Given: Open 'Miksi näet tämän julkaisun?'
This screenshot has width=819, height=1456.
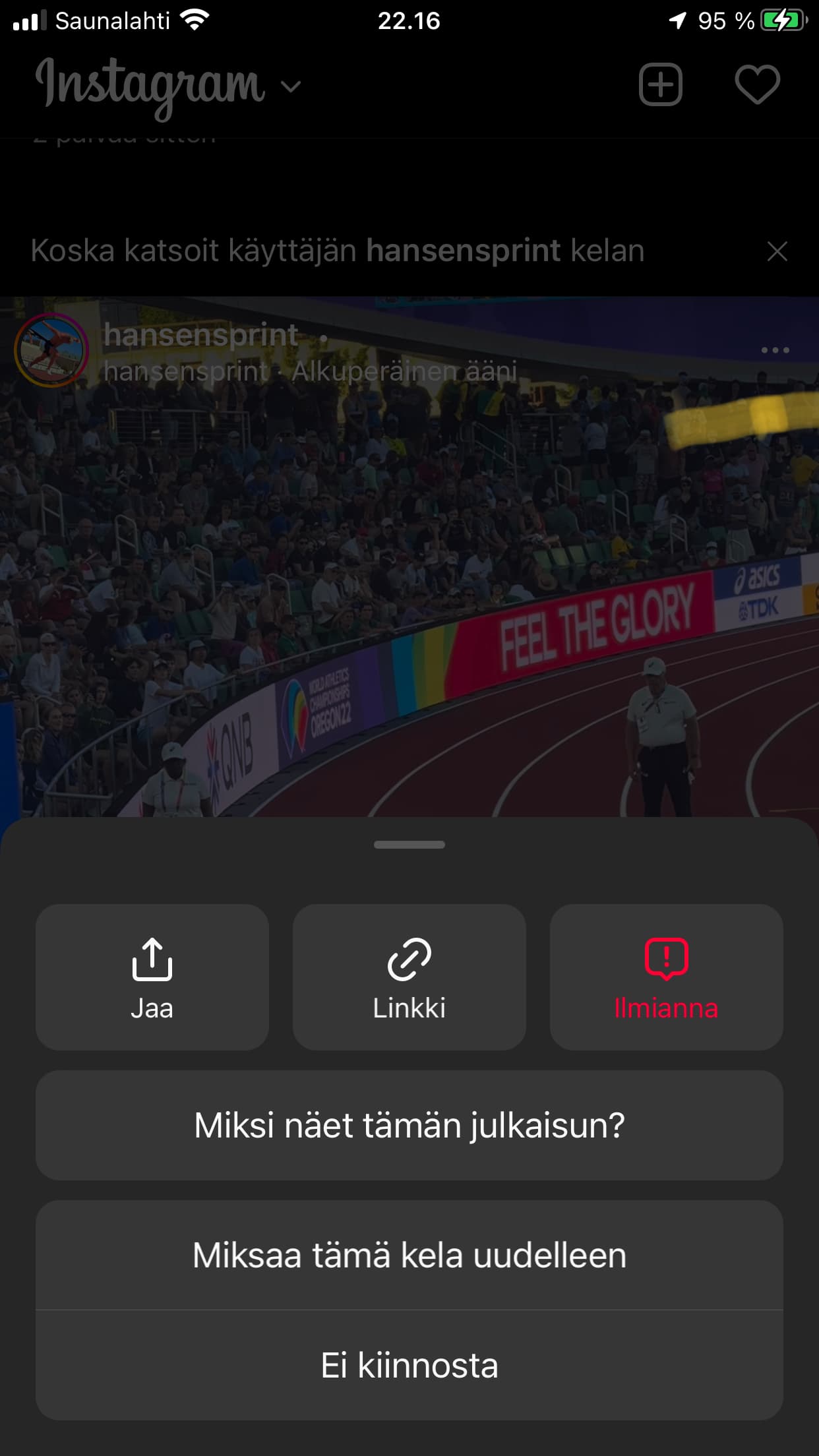Looking at the screenshot, I should pyautogui.click(x=409, y=1125).
